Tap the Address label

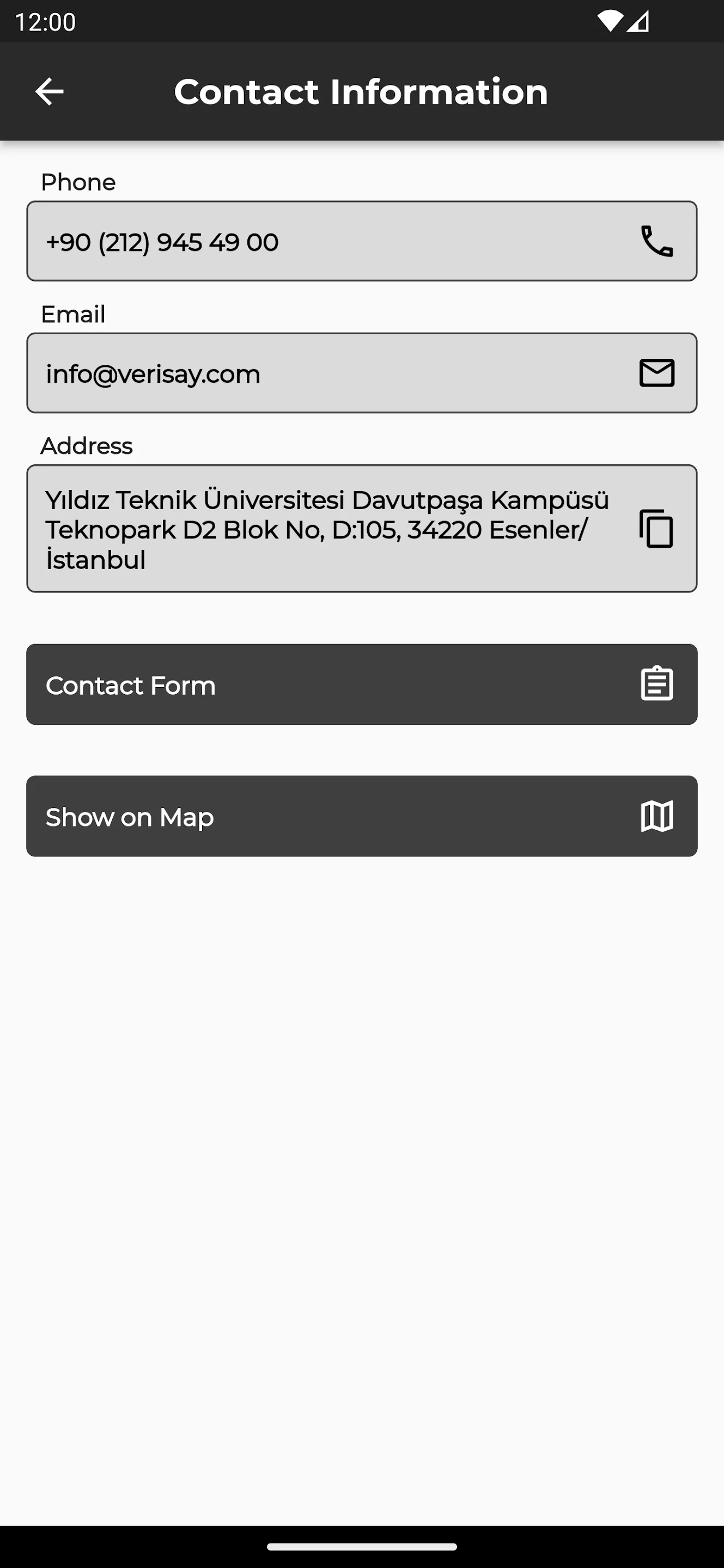[87, 445]
